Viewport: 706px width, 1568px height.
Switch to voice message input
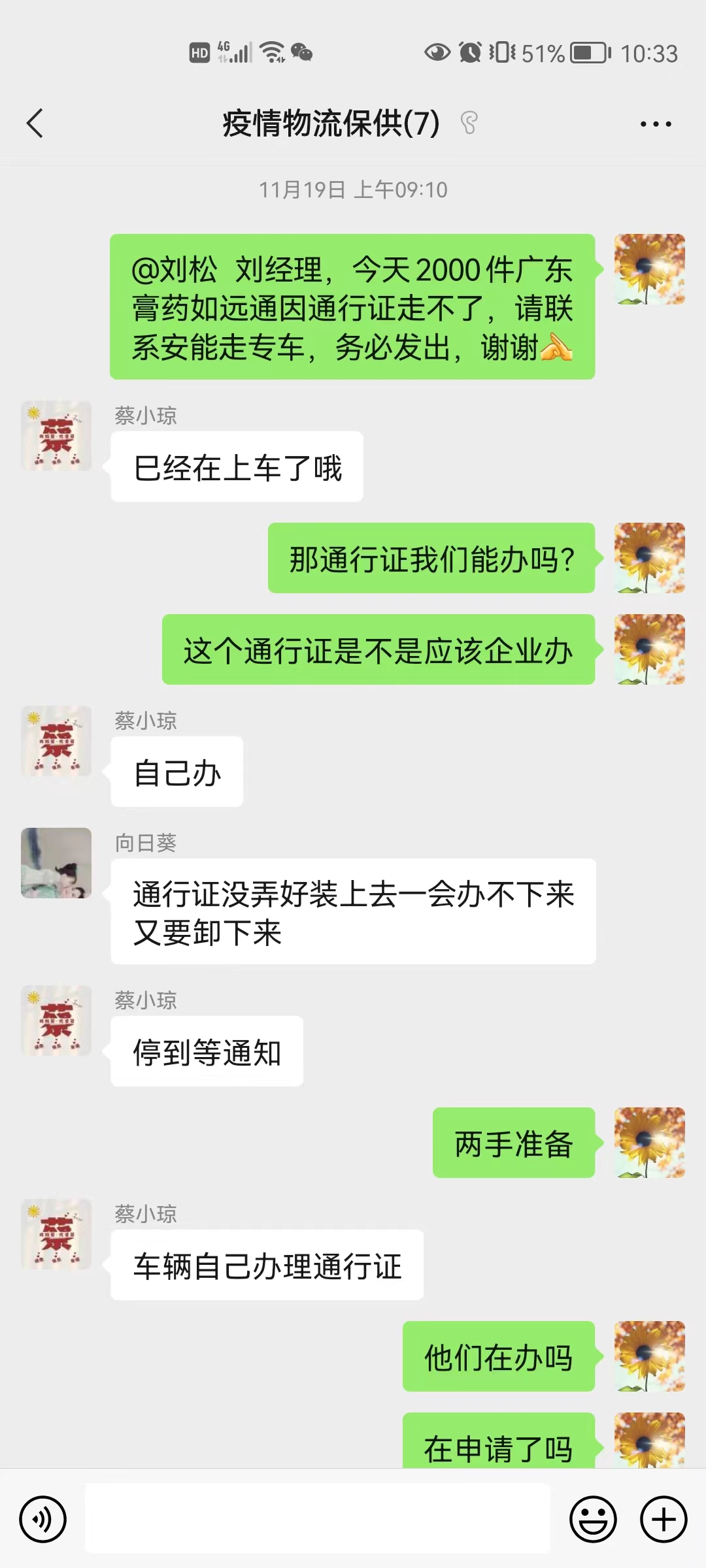[x=43, y=1519]
